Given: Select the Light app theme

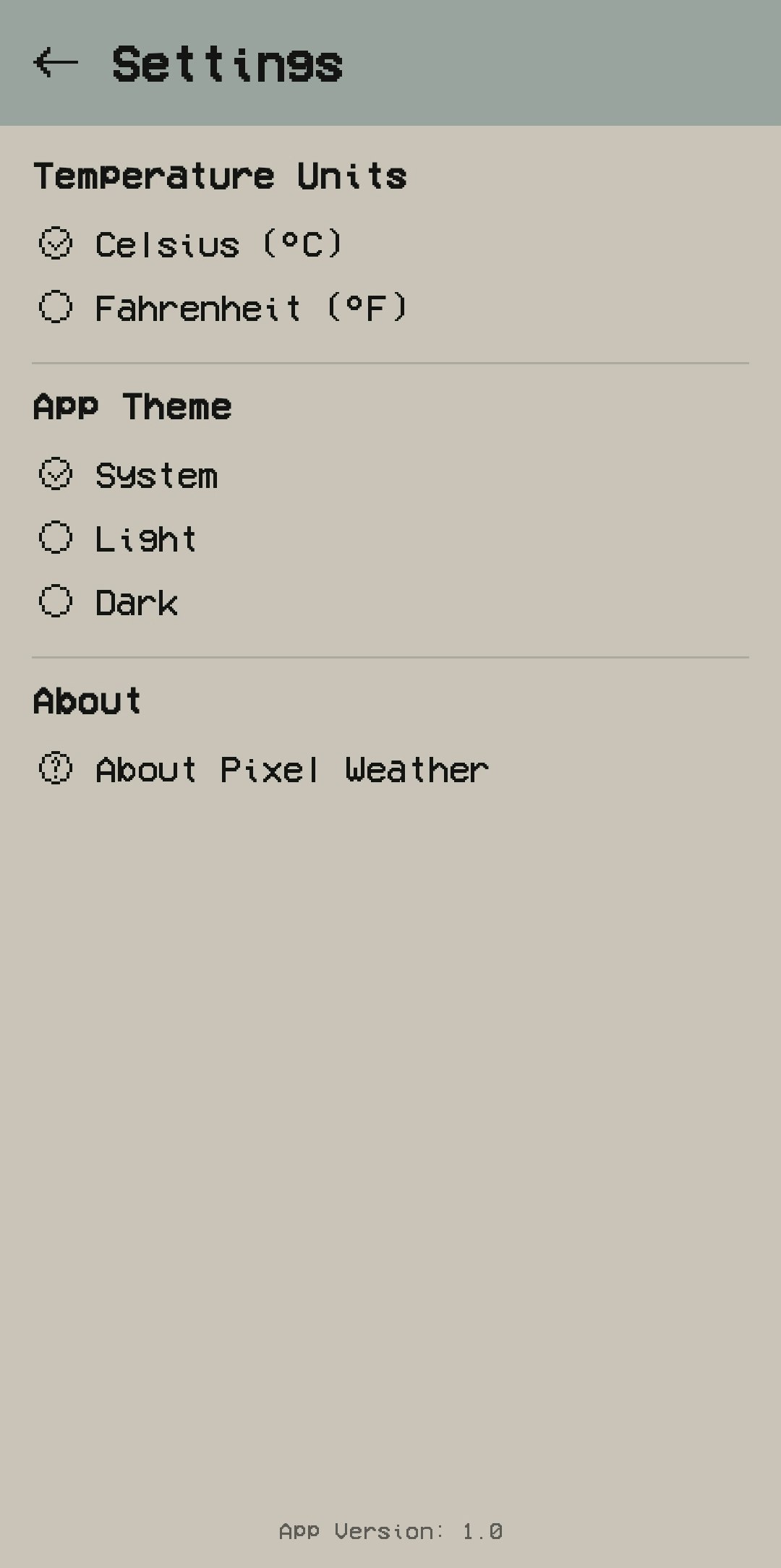Looking at the screenshot, I should [146, 538].
